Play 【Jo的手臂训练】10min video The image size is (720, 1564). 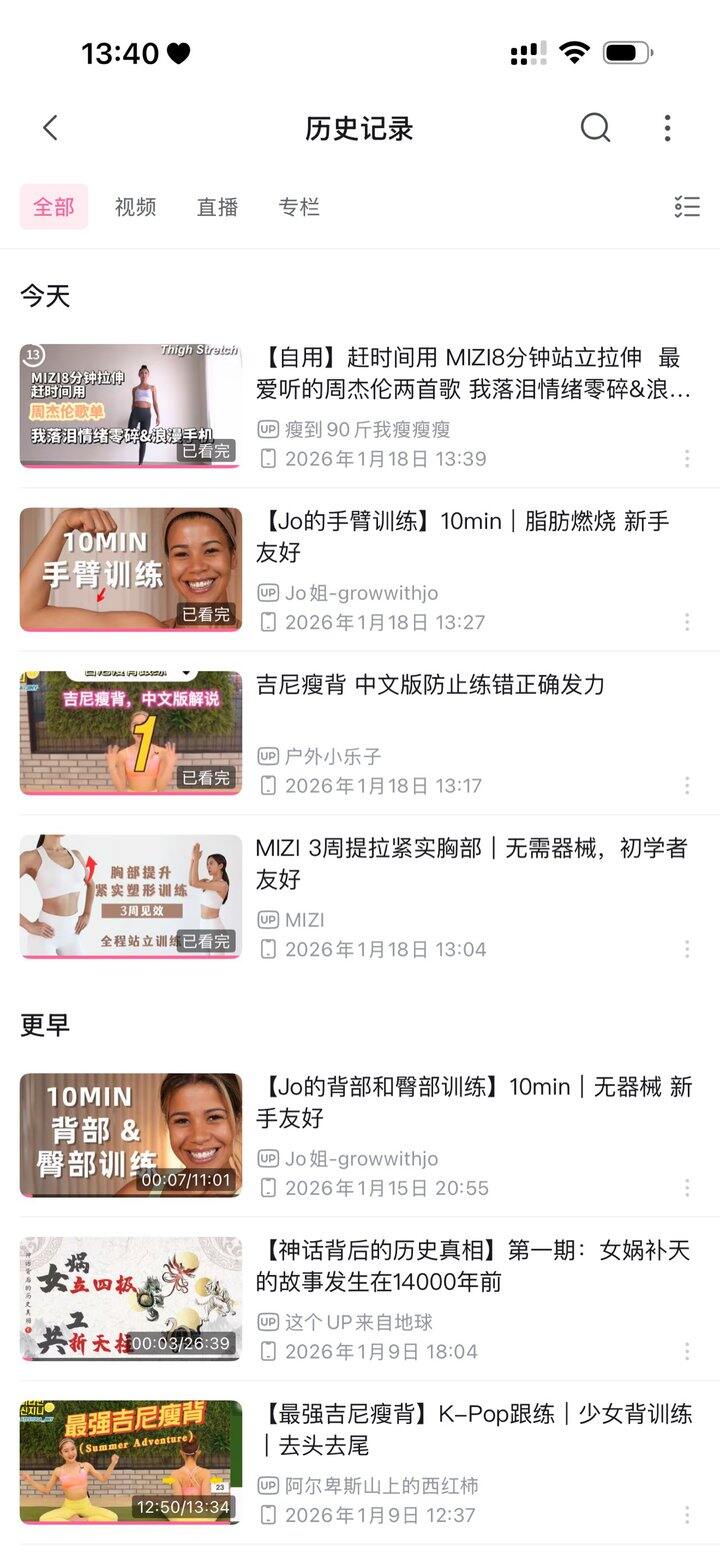[130, 569]
